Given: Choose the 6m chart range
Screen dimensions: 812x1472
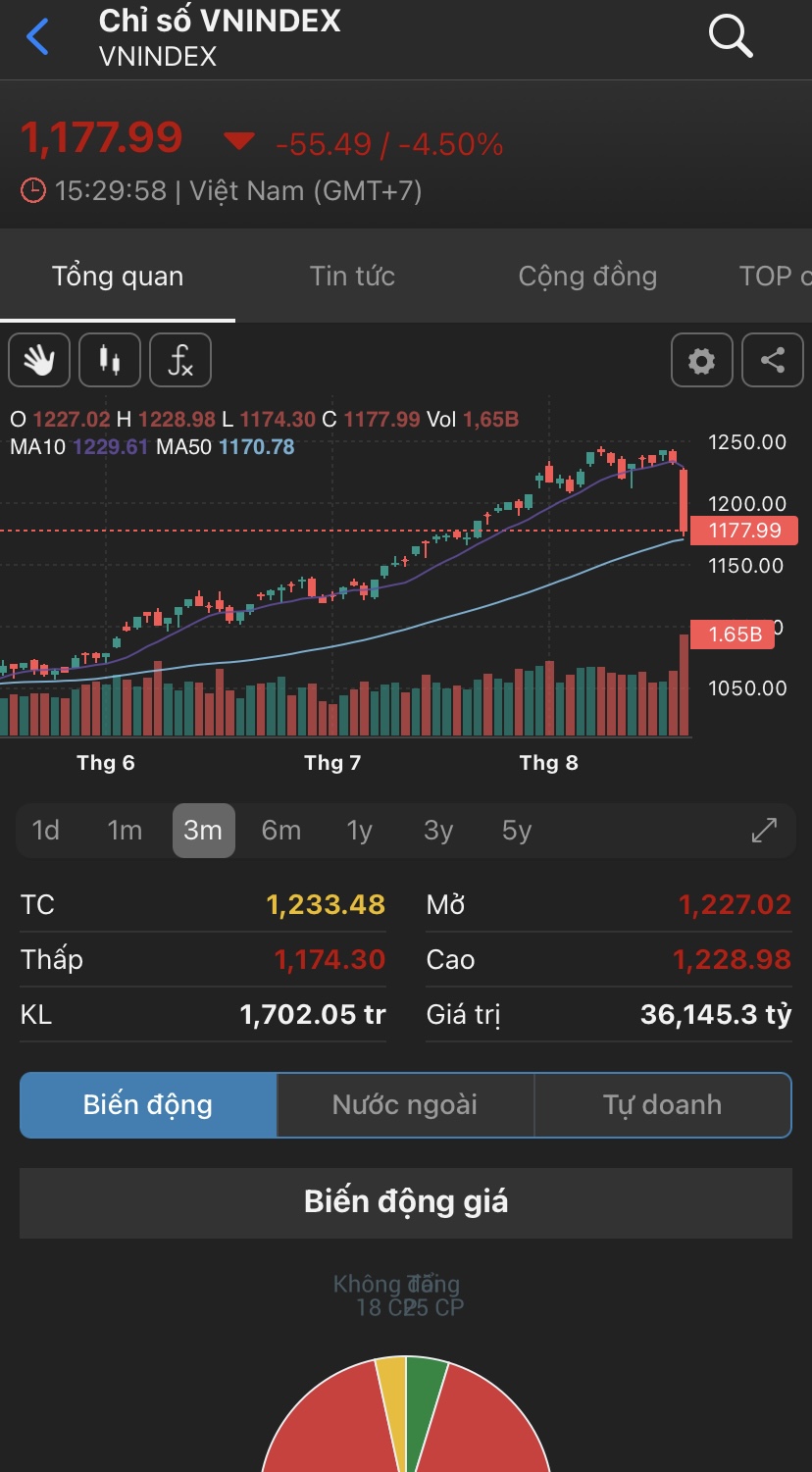Looking at the screenshot, I should click(x=281, y=831).
